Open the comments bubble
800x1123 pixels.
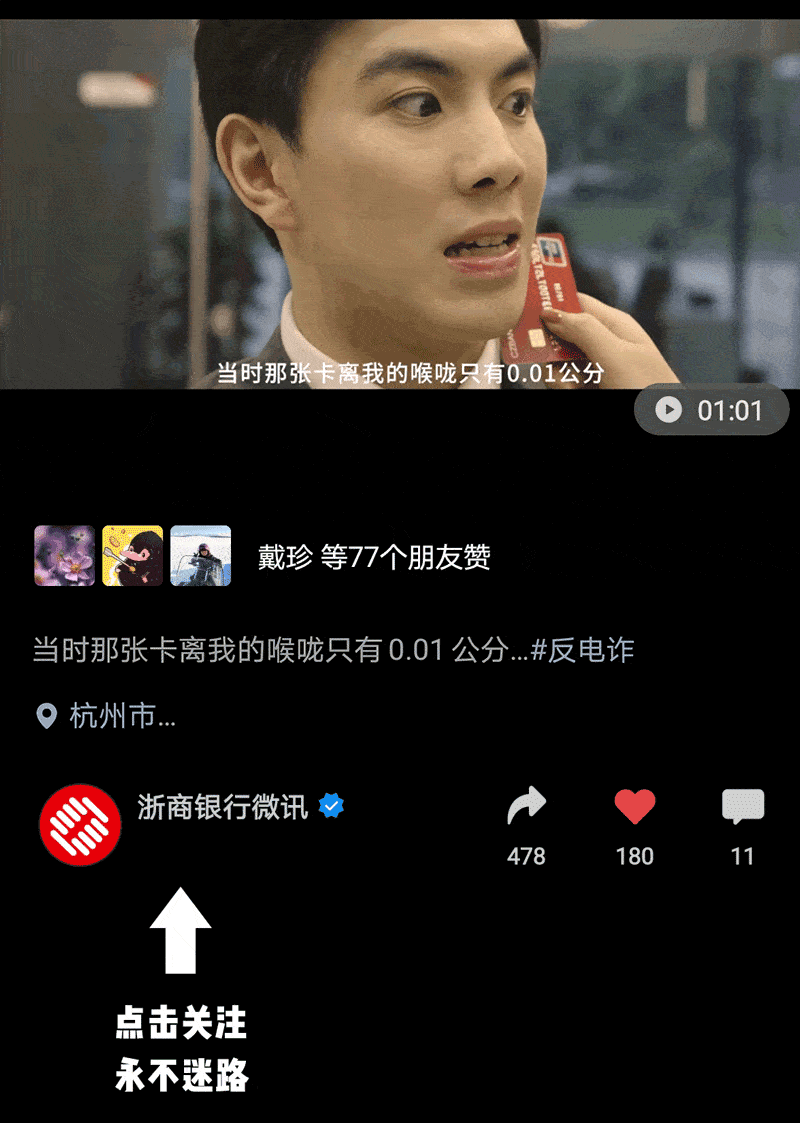pyautogui.click(x=742, y=806)
